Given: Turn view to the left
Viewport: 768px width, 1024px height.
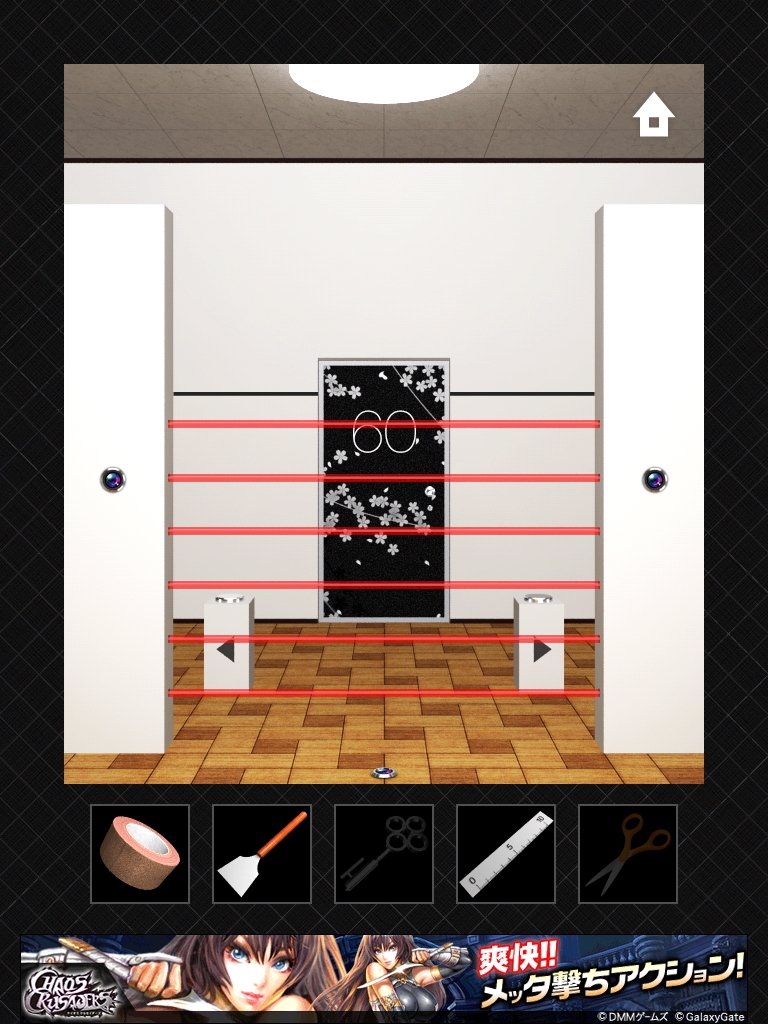Looking at the screenshot, I should click(225, 651).
